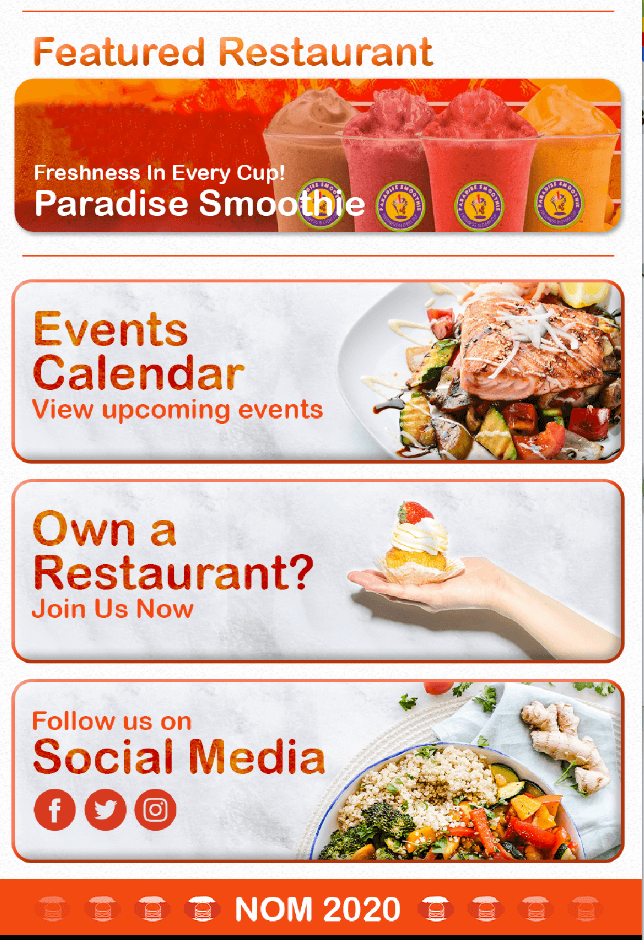Open the Paradise Smoothie featured restaurant banner
644x940 pixels.
coord(318,155)
